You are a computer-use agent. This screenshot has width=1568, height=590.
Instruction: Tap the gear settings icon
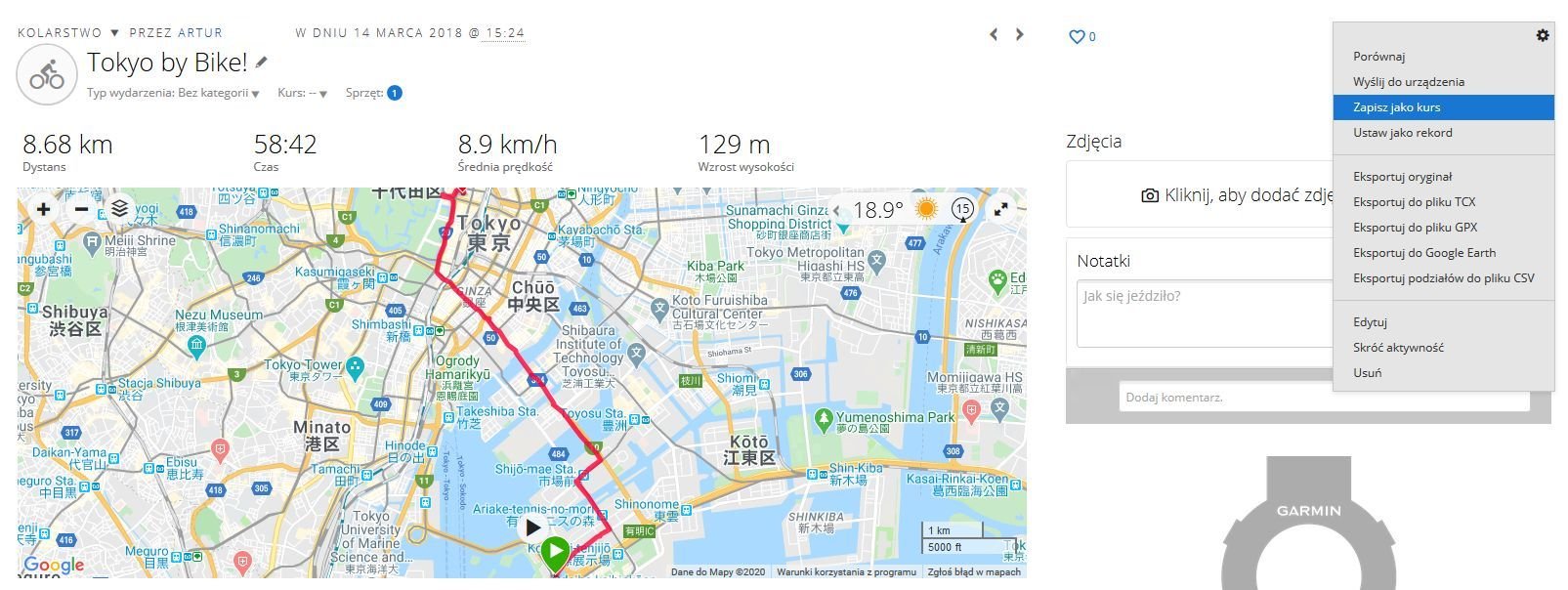(1542, 35)
